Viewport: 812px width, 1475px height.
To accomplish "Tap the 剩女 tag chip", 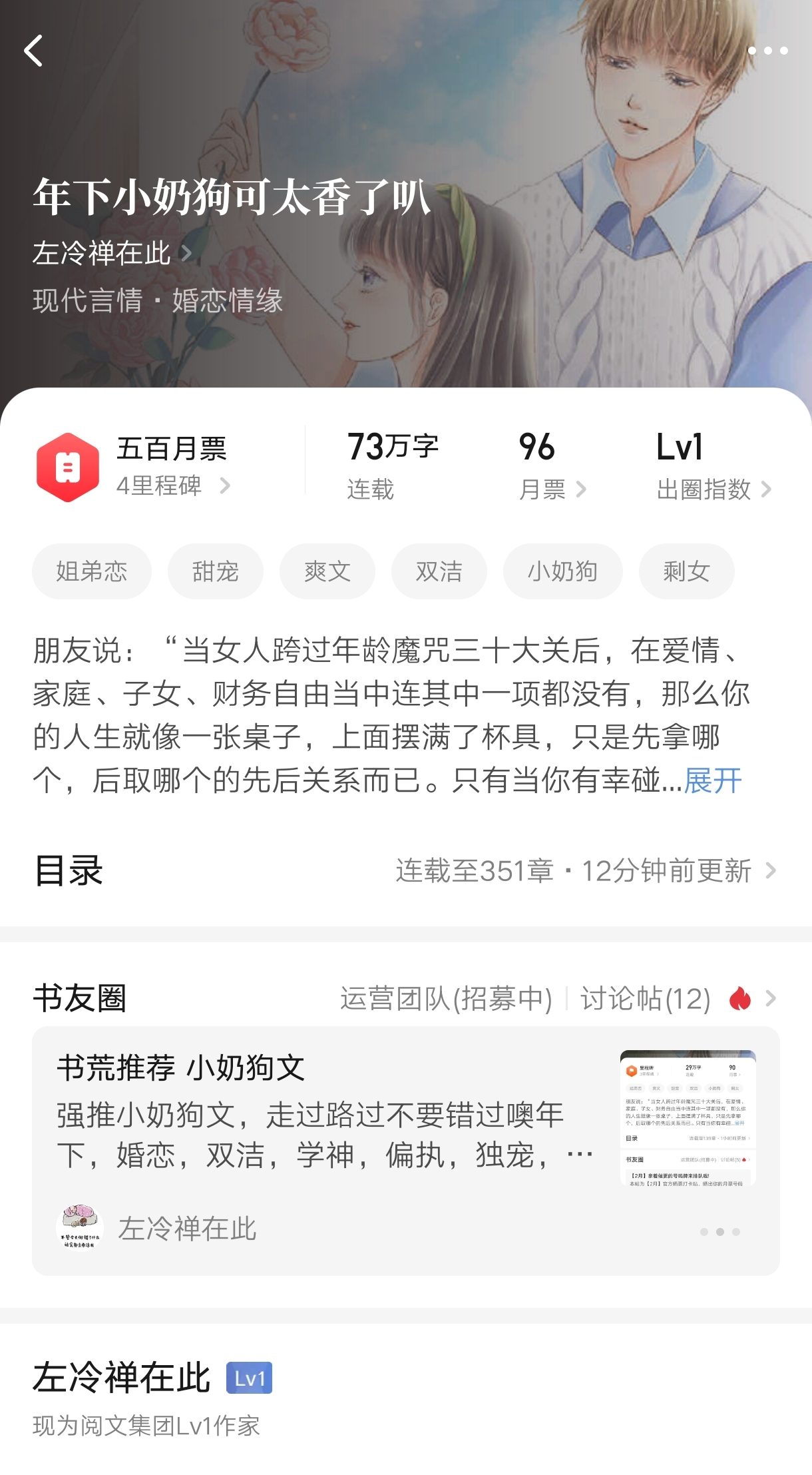I will pos(686,571).
